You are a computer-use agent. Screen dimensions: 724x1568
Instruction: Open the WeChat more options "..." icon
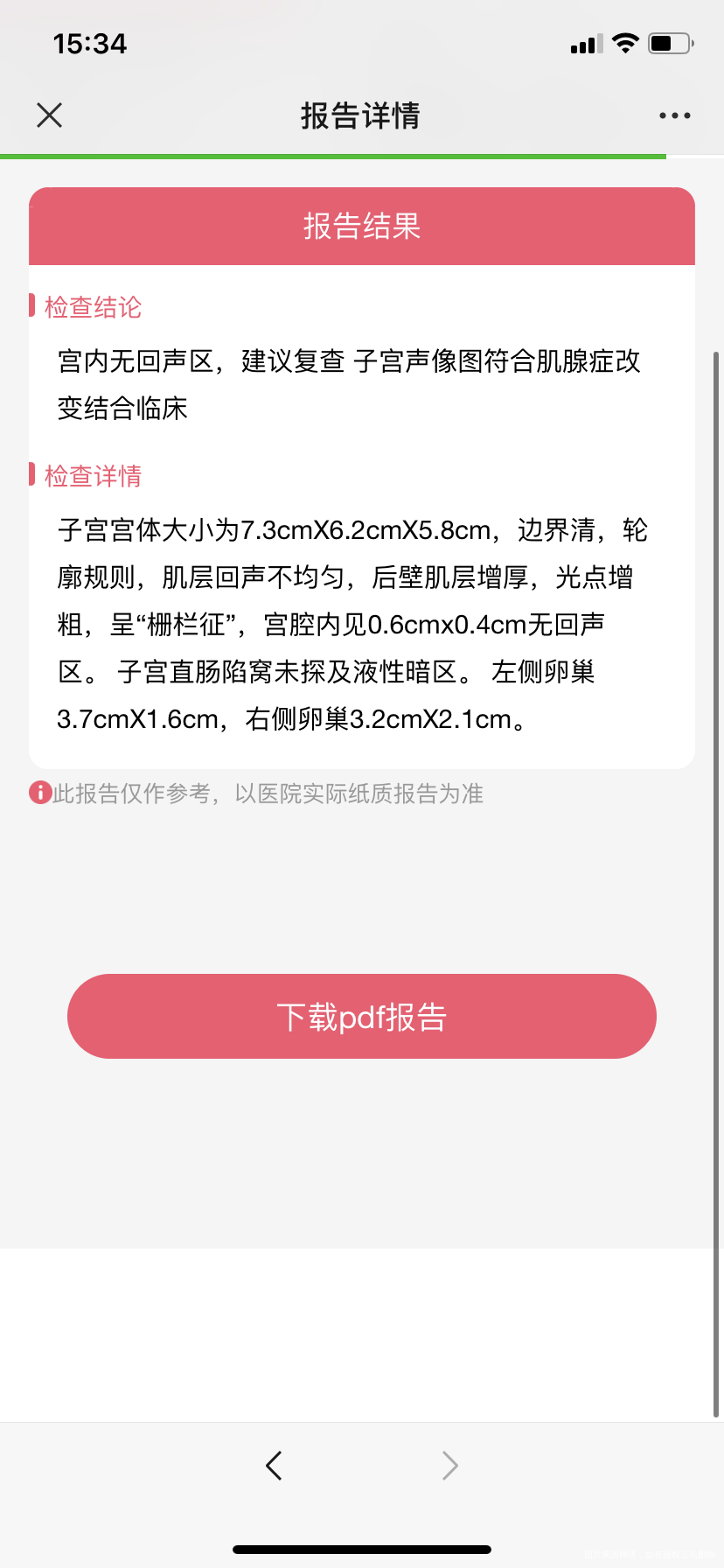674,115
